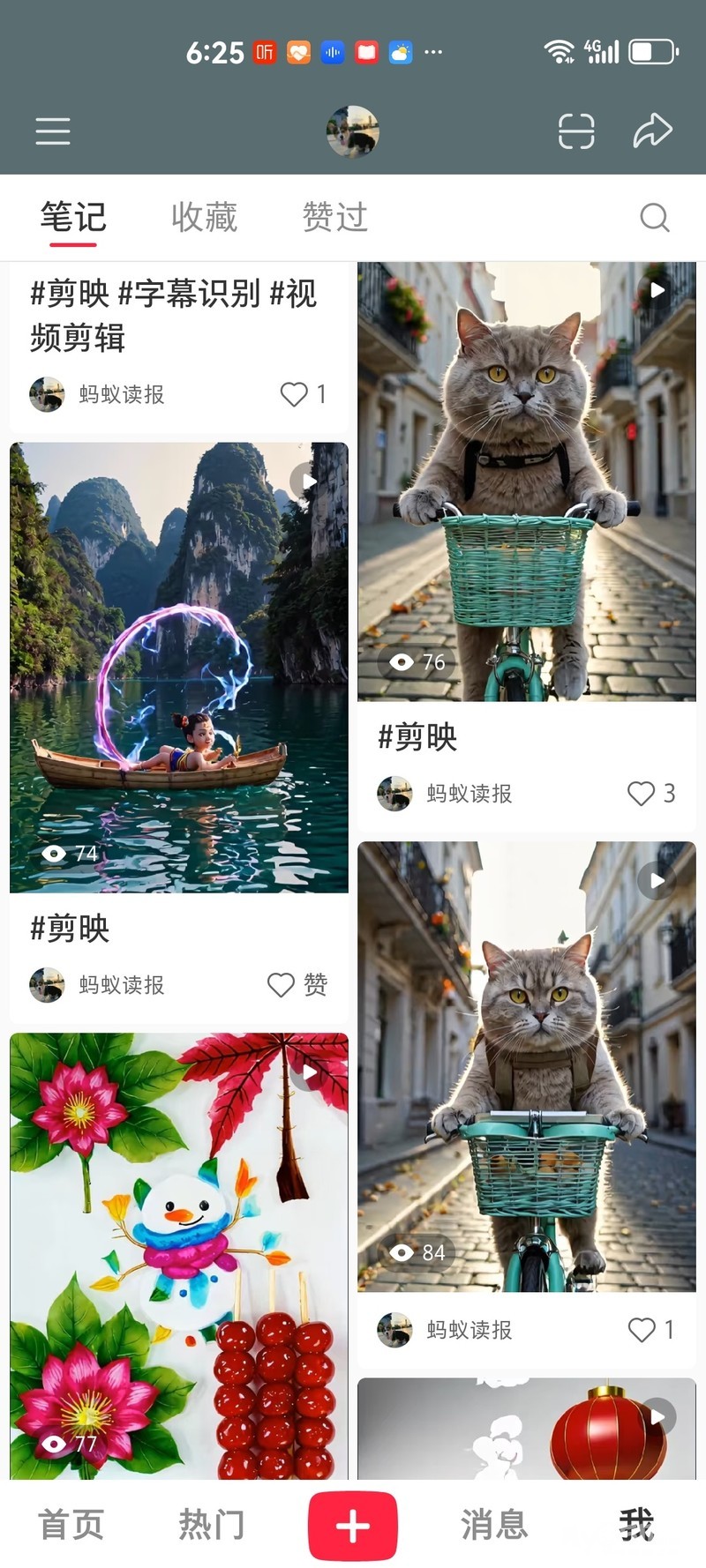Open the cat video with 84 views
This screenshot has width=706, height=1568.
click(x=526, y=1065)
